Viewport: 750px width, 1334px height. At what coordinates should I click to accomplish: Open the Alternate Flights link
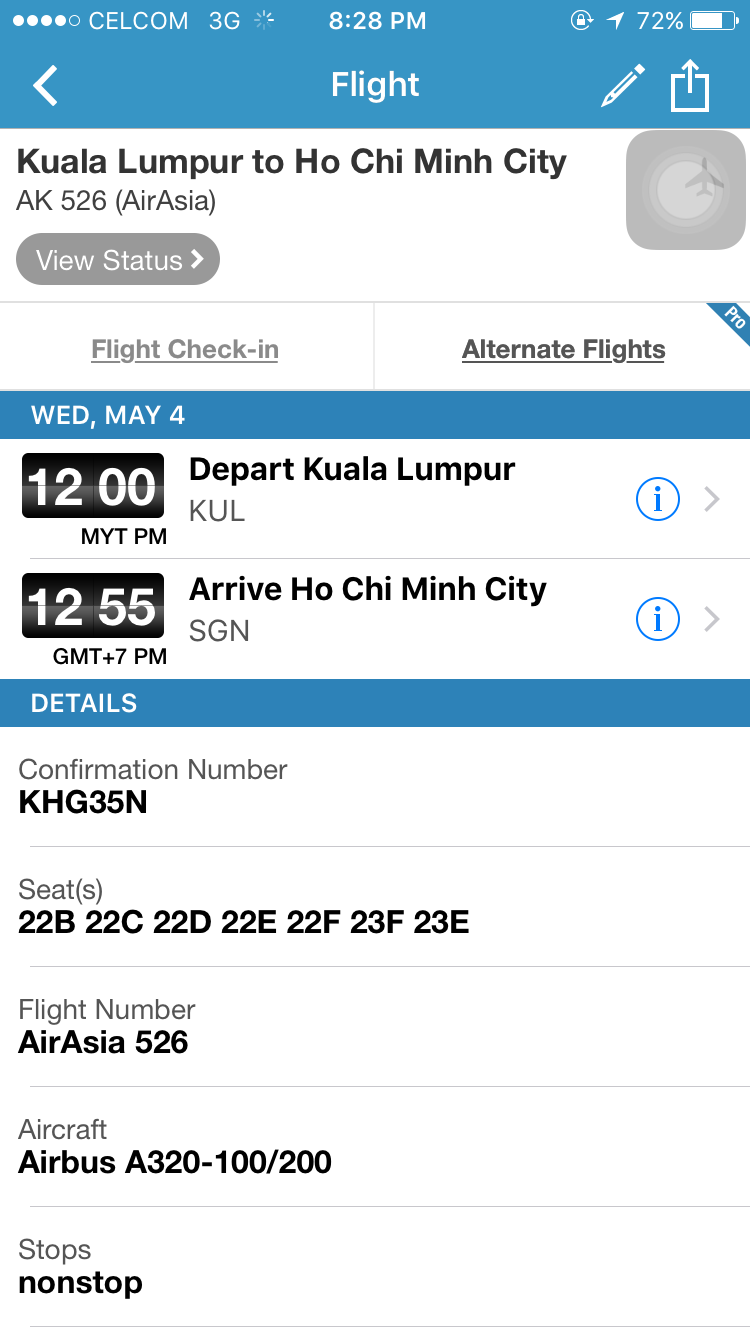[563, 349]
